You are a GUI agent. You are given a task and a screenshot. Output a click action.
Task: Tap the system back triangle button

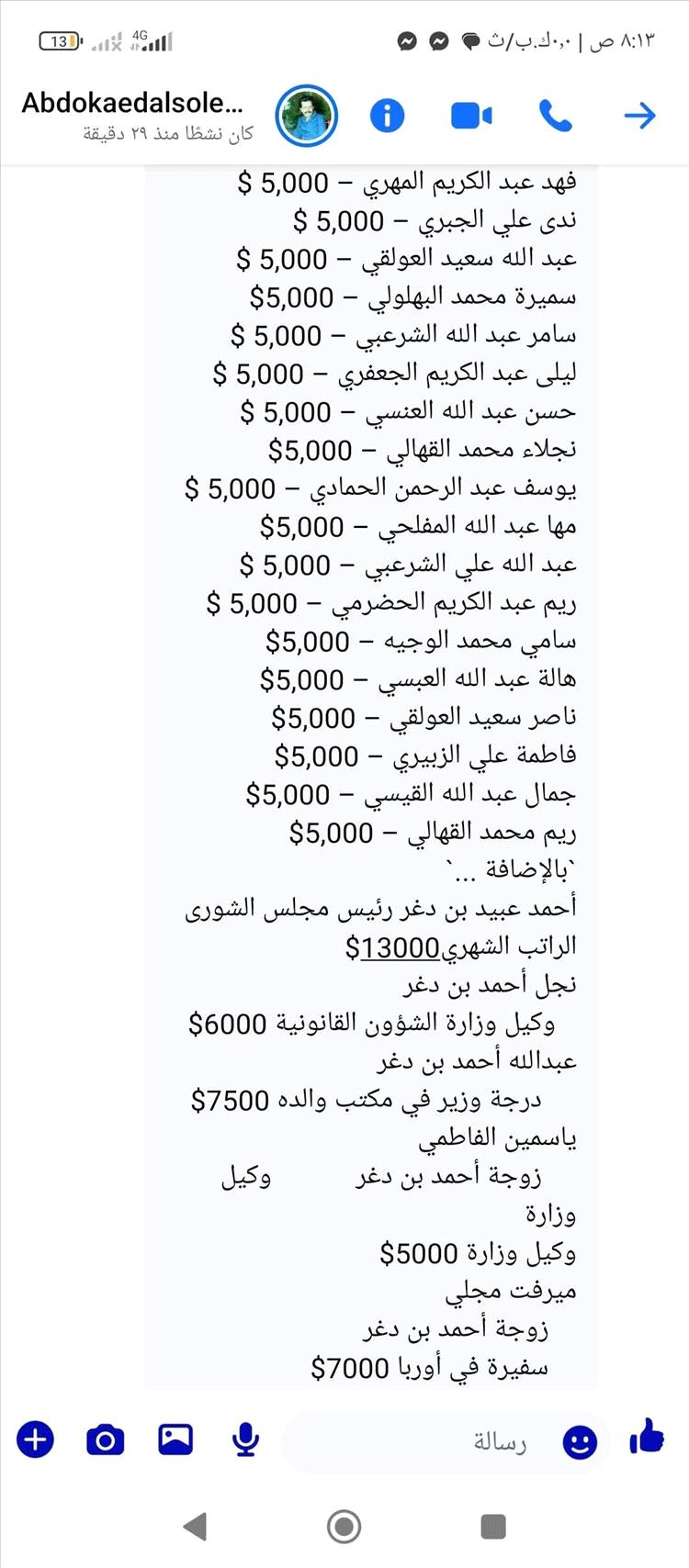(195, 1526)
